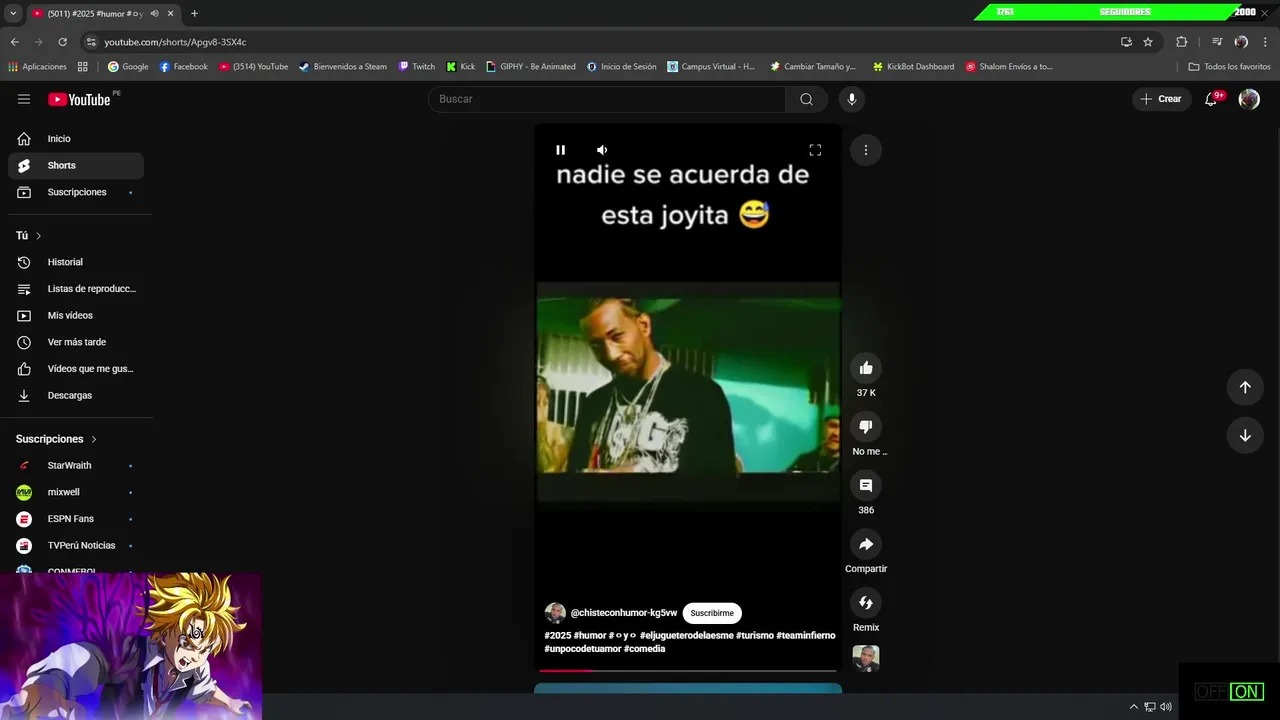Open Historial in the sidebar

point(65,262)
